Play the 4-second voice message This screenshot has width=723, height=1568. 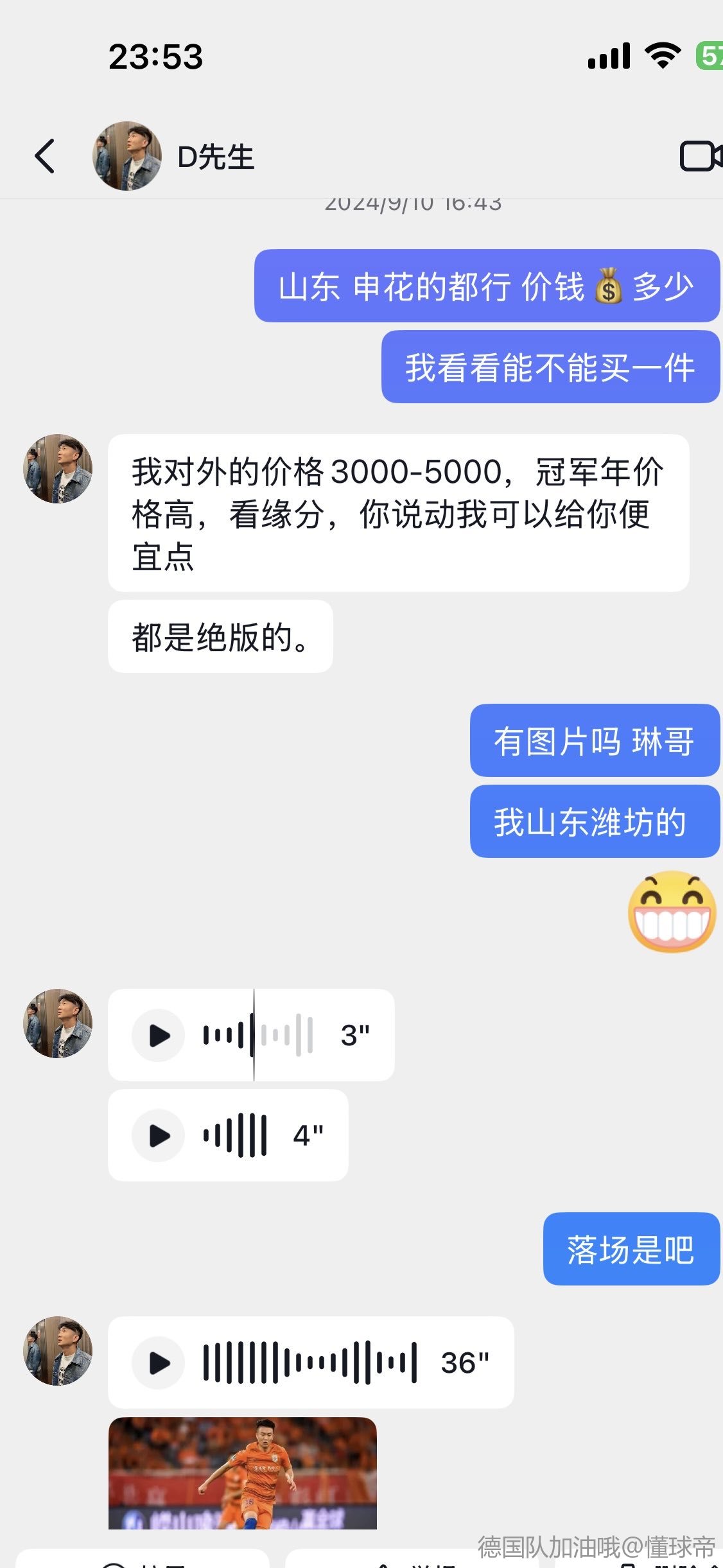[159, 1135]
